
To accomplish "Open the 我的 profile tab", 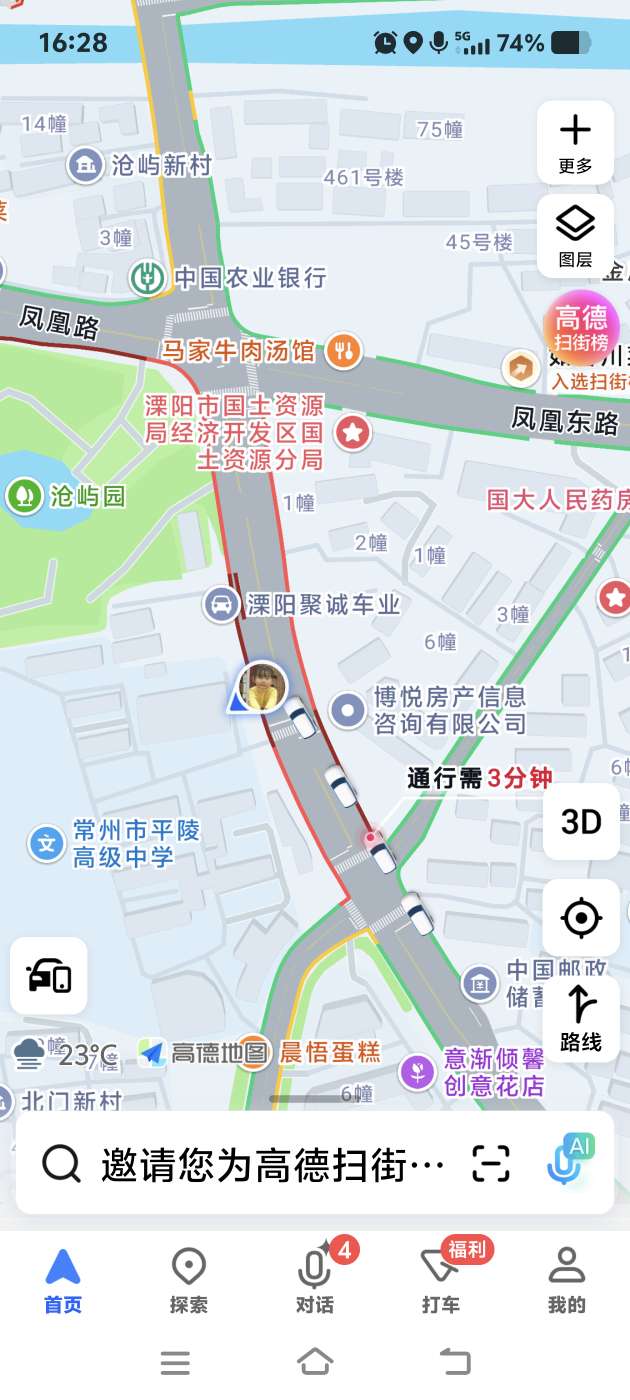I will 566,1280.
